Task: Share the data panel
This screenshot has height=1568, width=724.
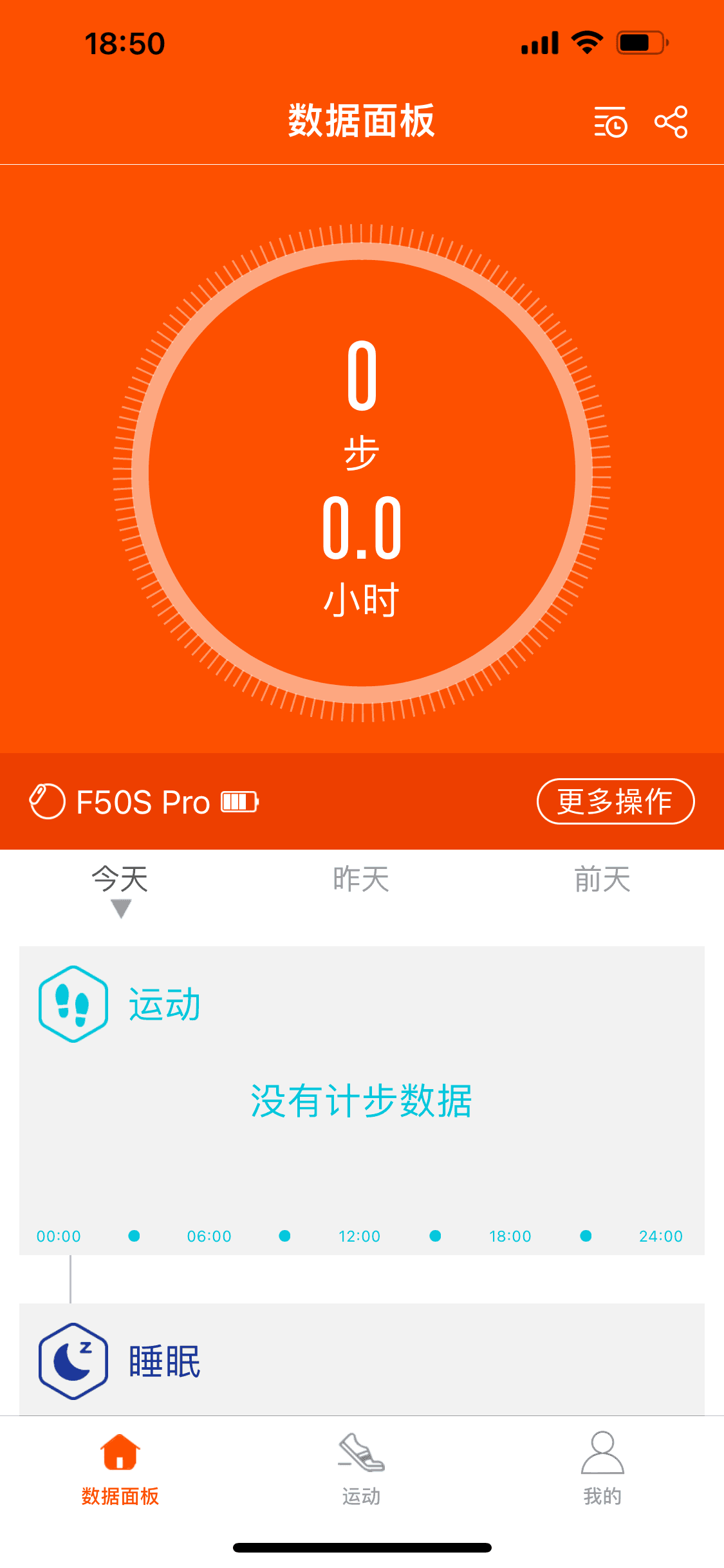Action: (x=671, y=122)
